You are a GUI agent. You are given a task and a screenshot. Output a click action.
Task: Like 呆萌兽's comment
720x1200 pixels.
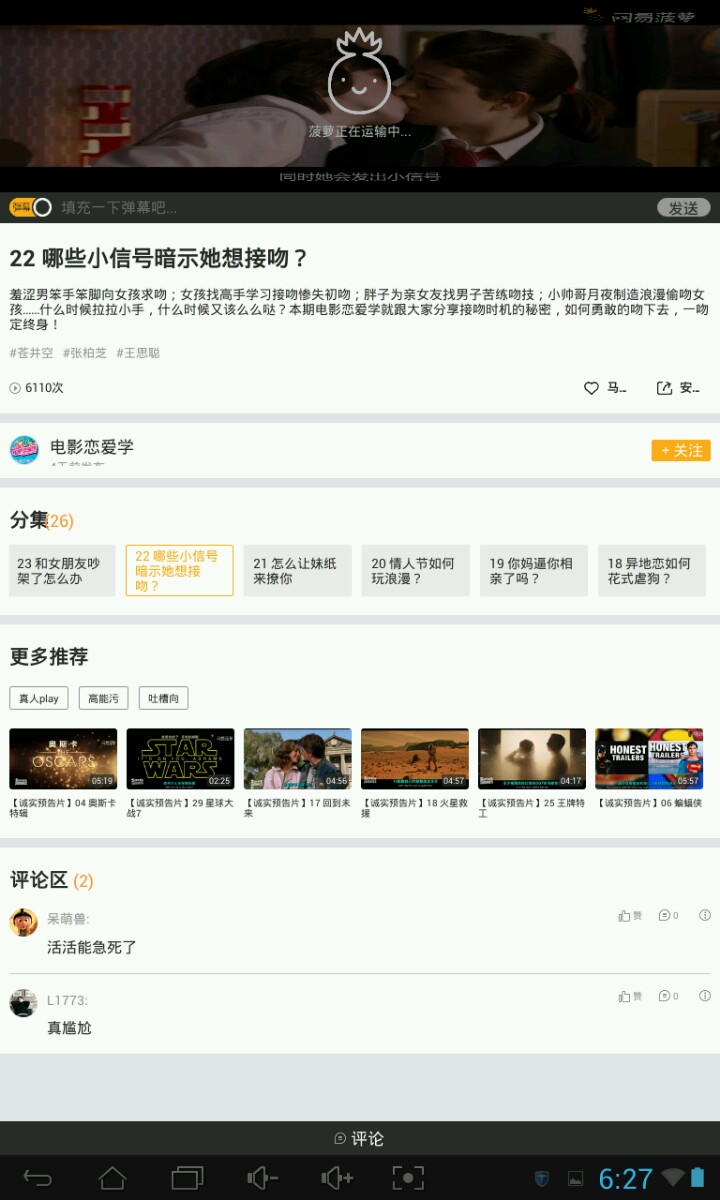pos(630,916)
